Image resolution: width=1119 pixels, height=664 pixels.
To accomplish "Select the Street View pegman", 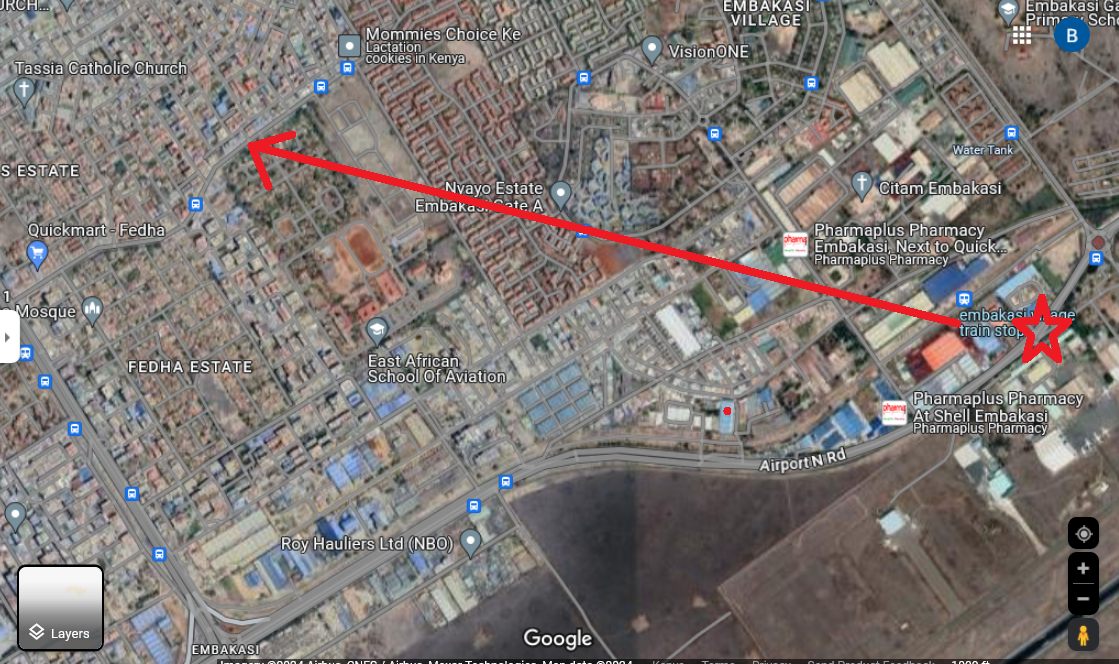I will [1082, 635].
